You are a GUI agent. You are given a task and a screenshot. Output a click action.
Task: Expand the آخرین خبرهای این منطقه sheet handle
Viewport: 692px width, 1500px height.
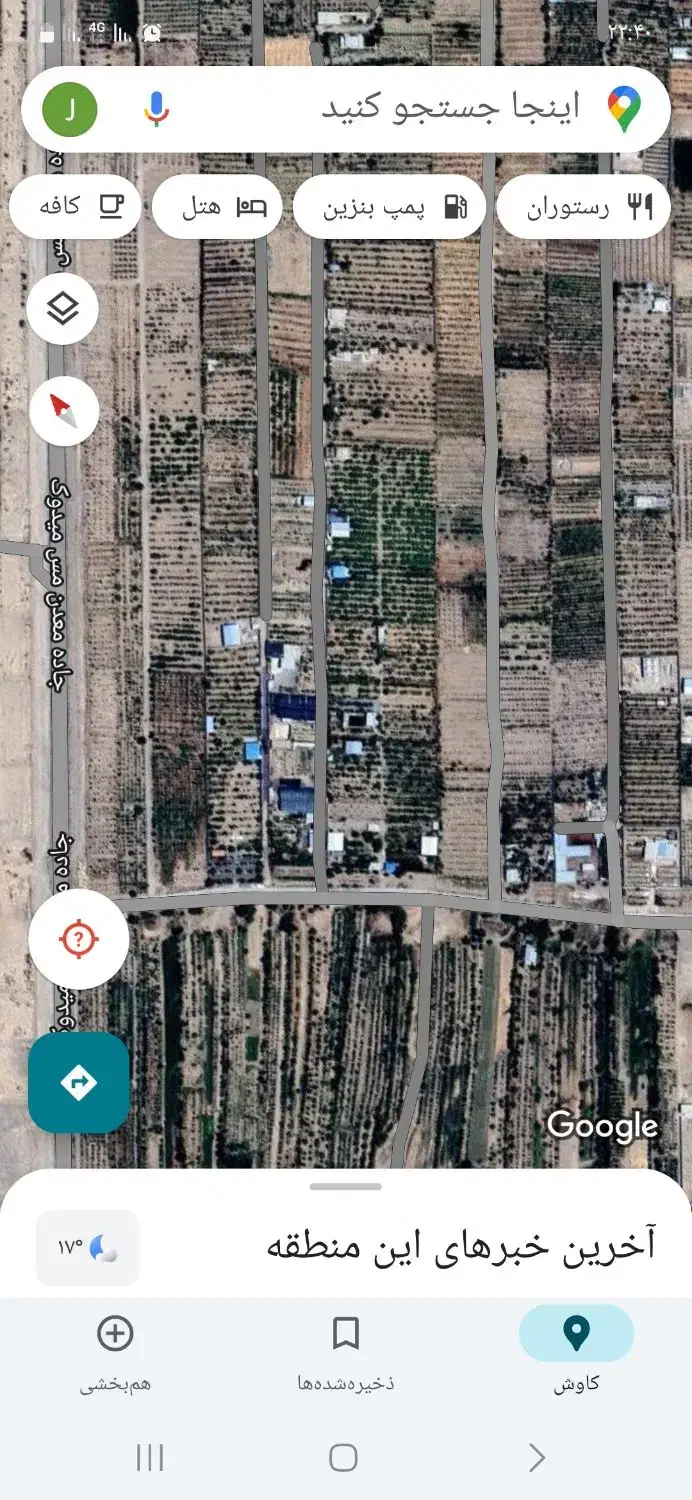346,1187
